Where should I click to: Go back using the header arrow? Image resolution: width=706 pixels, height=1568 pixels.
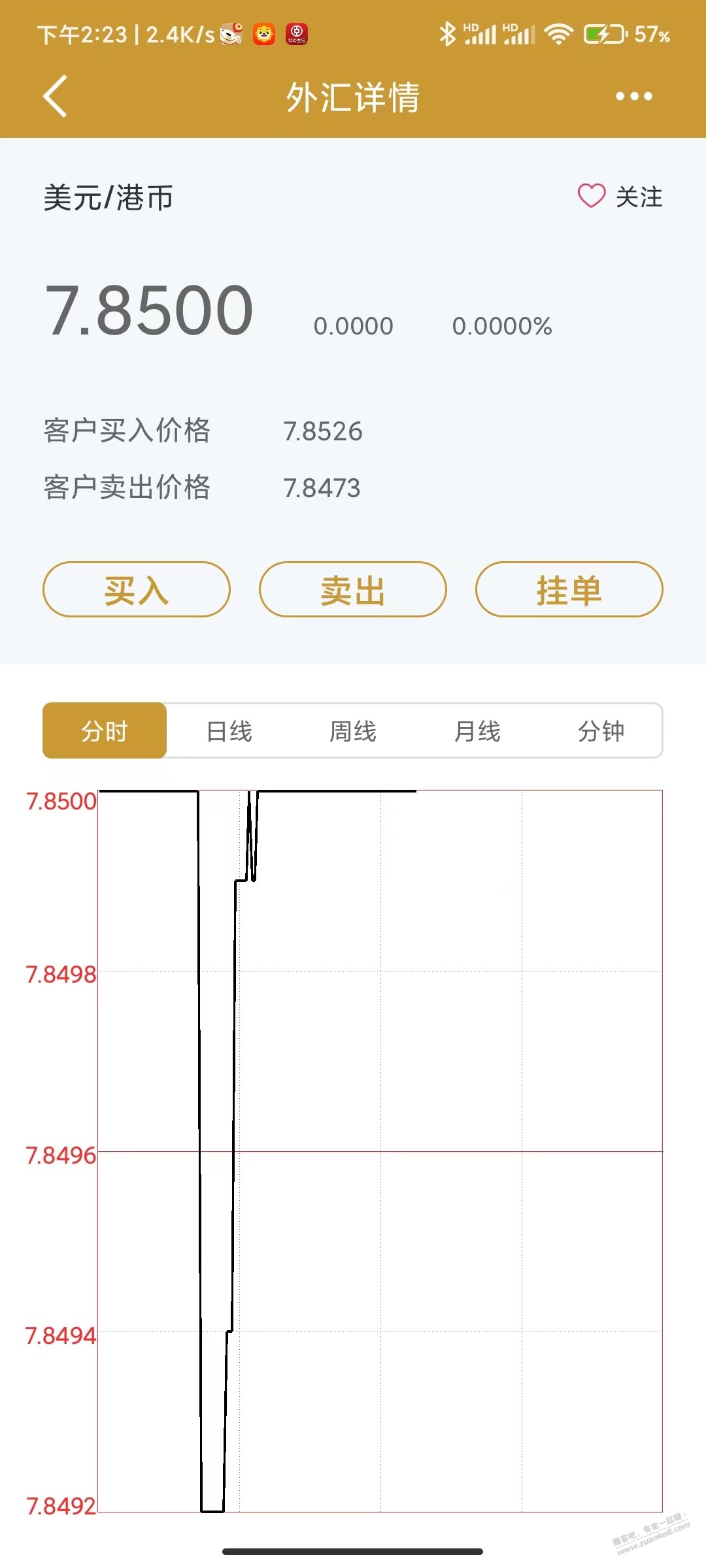coord(56,96)
